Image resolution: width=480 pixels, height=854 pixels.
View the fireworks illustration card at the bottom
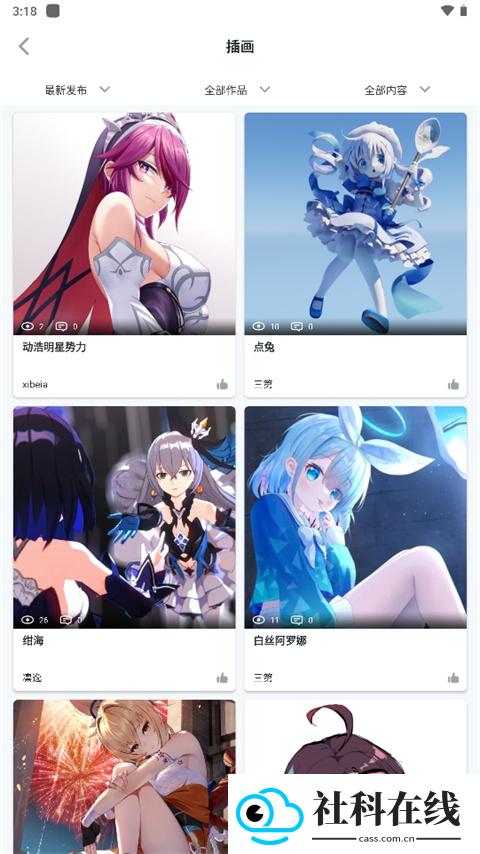124,777
